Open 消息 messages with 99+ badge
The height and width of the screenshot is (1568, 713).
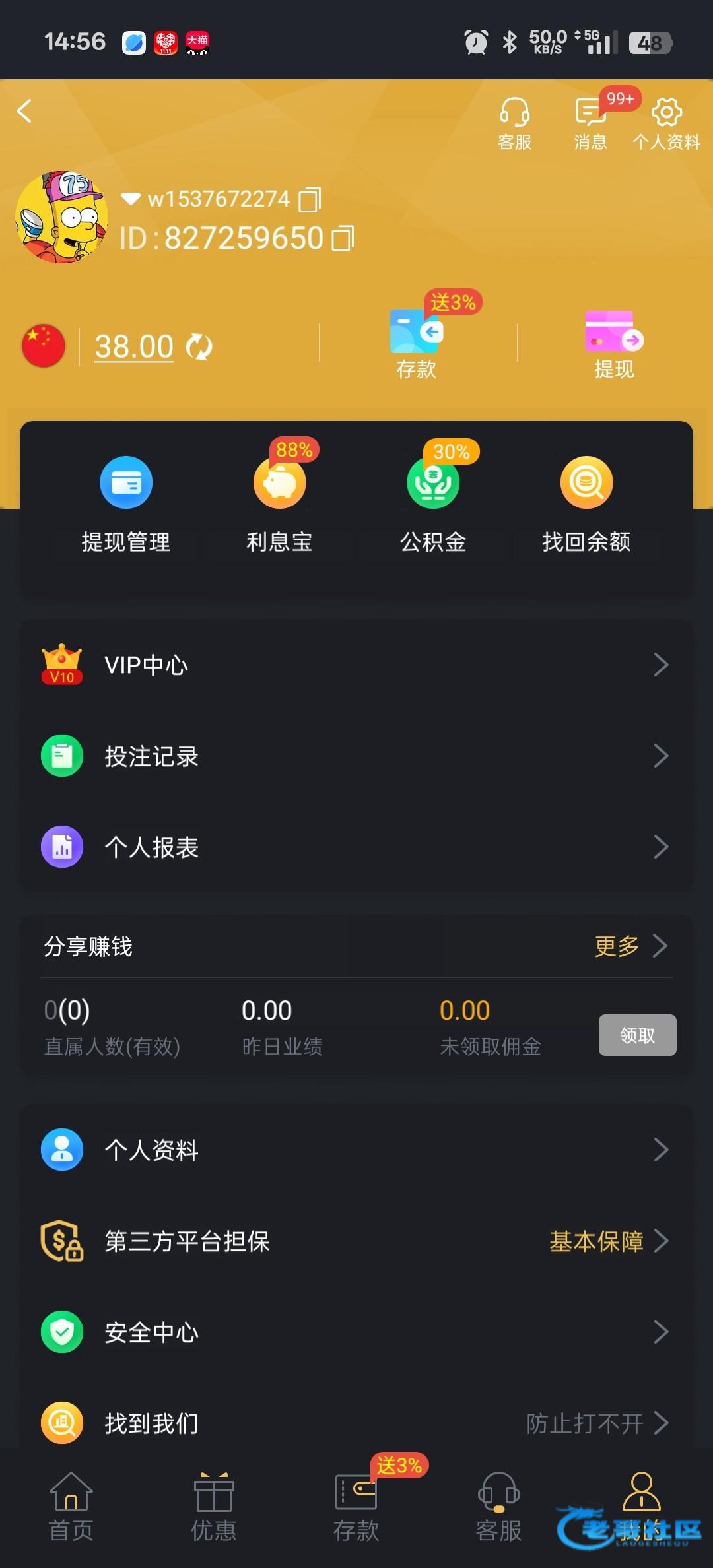[x=590, y=122]
